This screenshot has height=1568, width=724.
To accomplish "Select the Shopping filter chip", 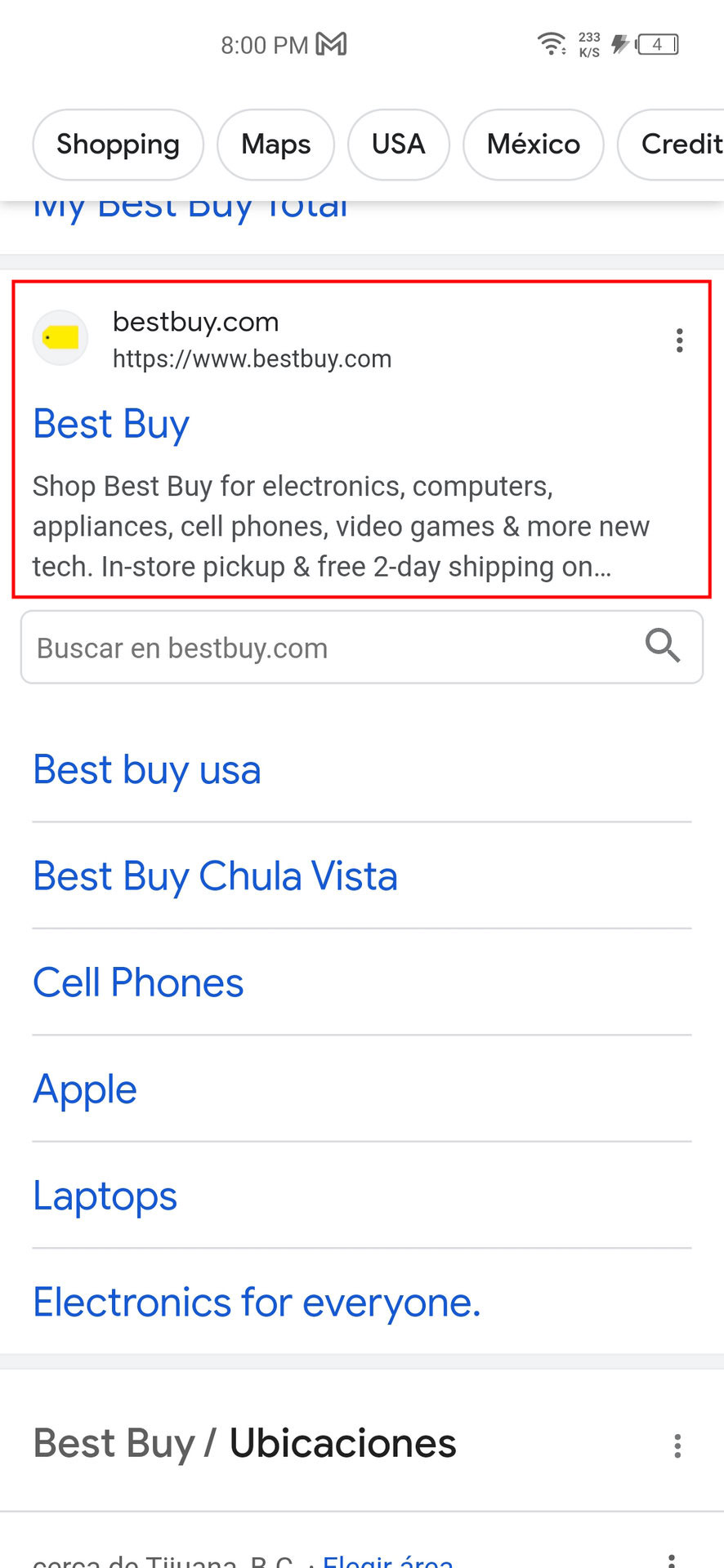I will click(118, 145).
